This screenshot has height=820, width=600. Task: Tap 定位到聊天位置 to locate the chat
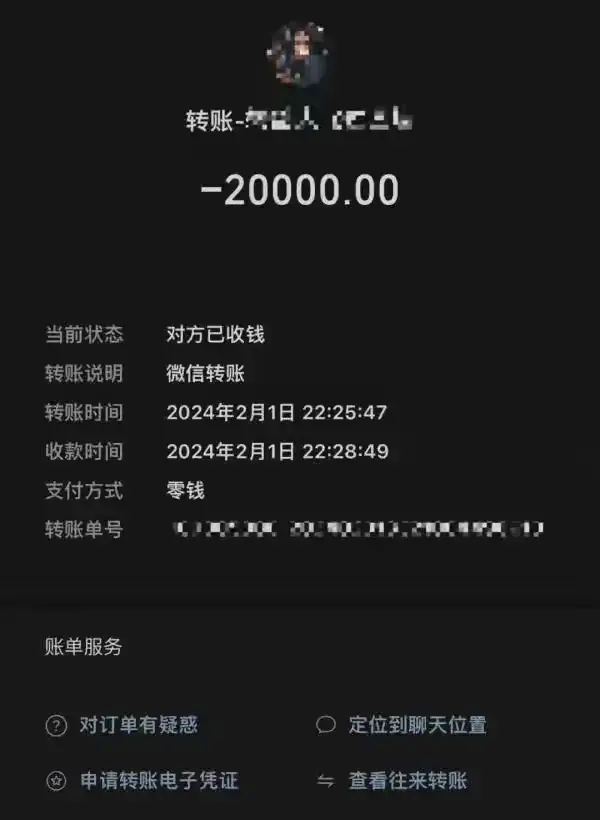coord(416,725)
